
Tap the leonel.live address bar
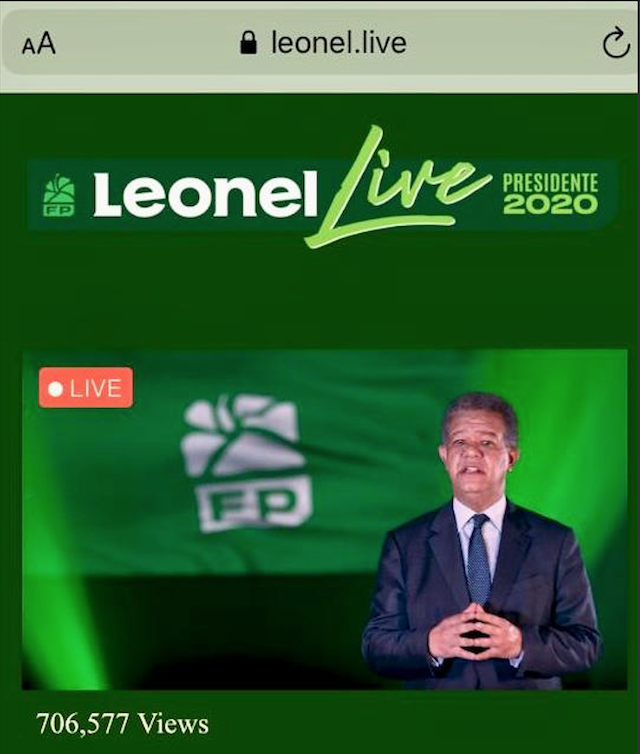tap(322, 42)
